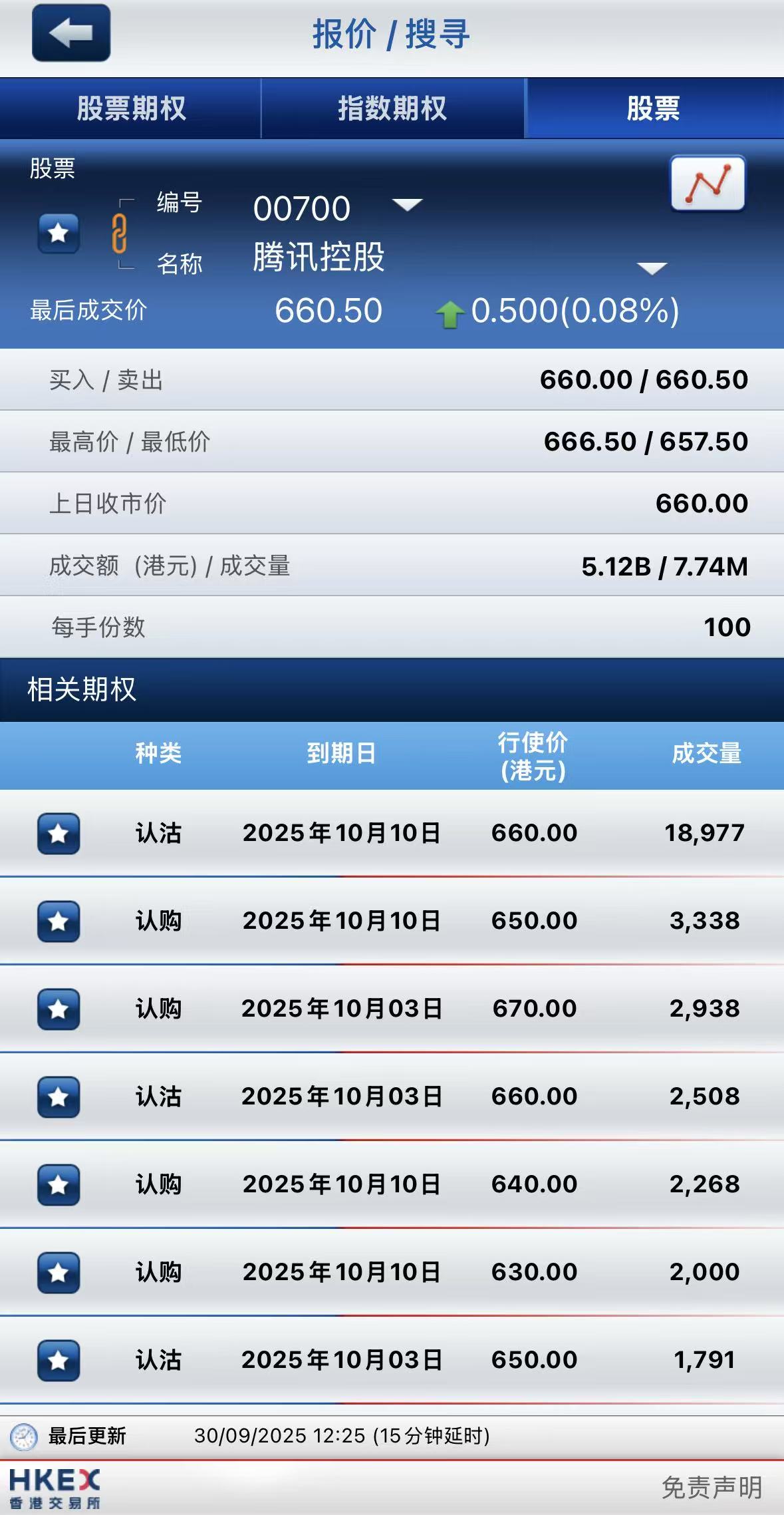Select the 股票 tab

653,108
